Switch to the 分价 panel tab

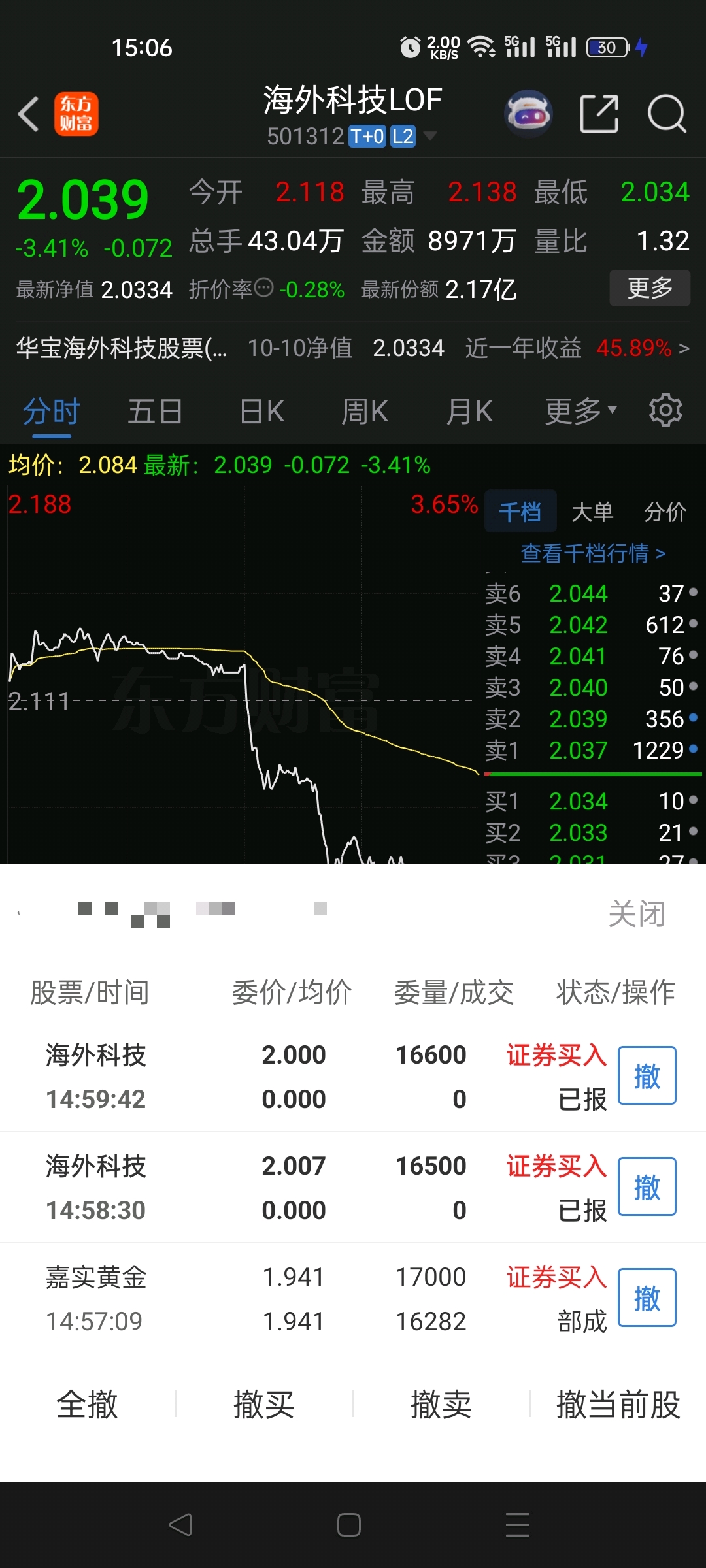tap(667, 512)
